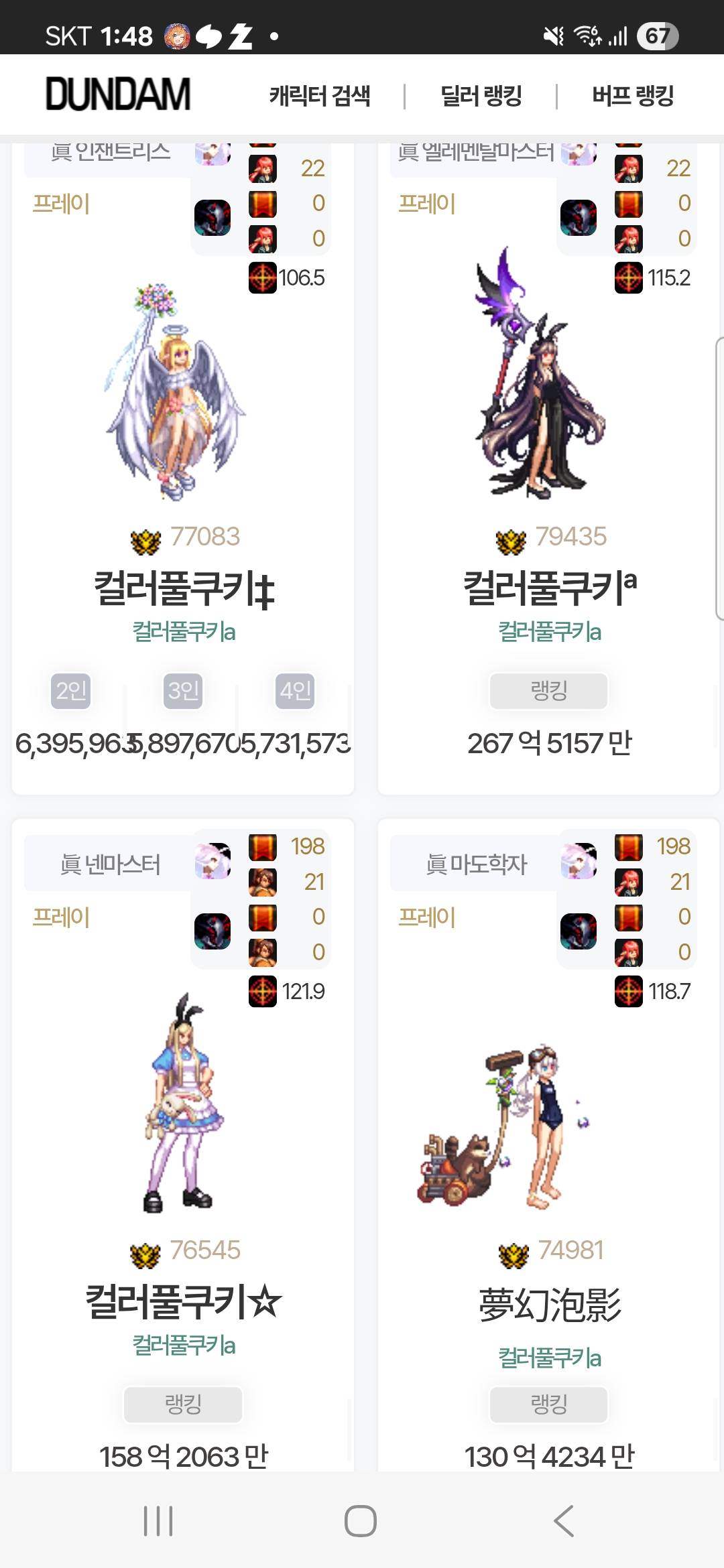Open character card 컬러풀쿠키‡

tap(184, 588)
